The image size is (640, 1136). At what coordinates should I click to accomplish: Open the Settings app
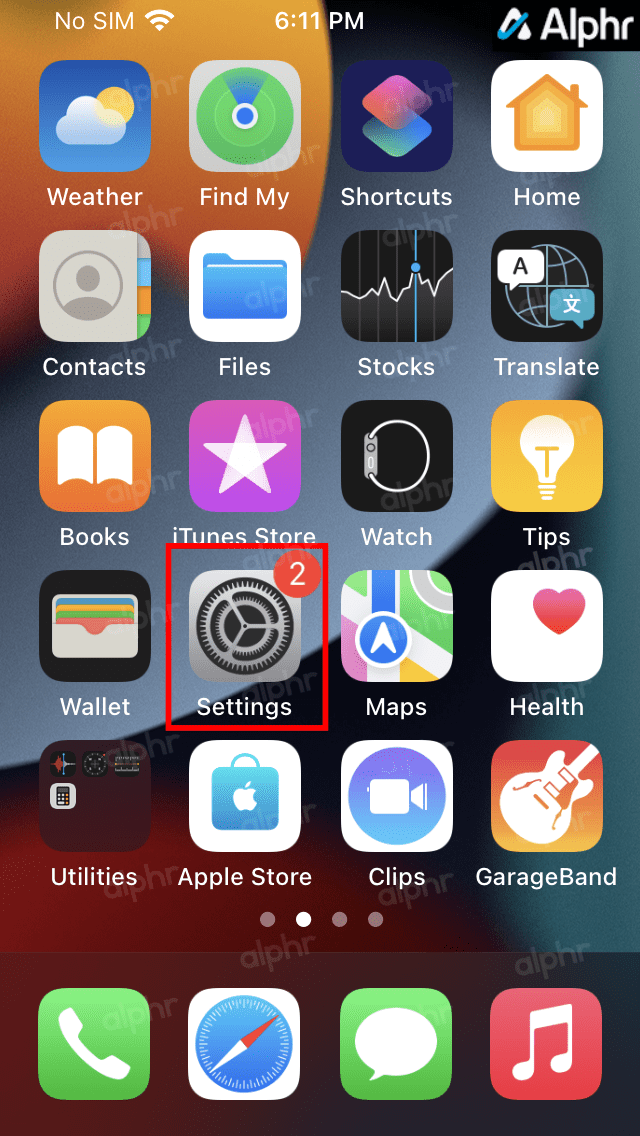(x=245, y=626)
